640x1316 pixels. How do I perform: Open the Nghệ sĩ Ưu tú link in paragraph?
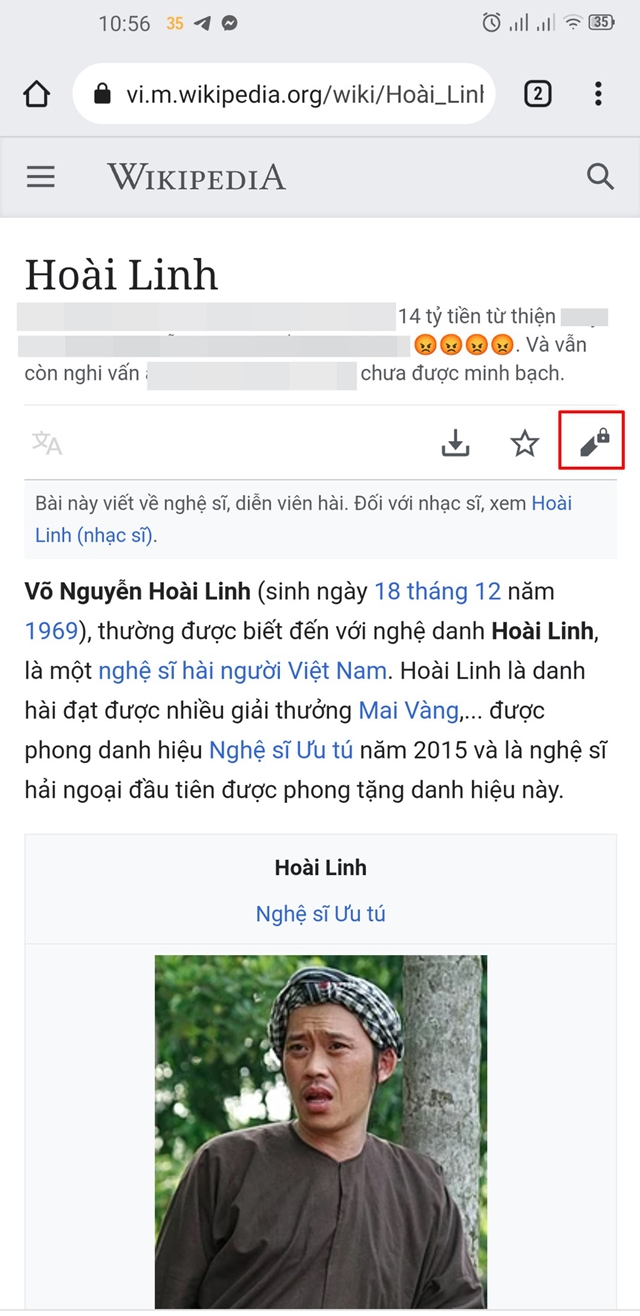(x=281, y=751)
